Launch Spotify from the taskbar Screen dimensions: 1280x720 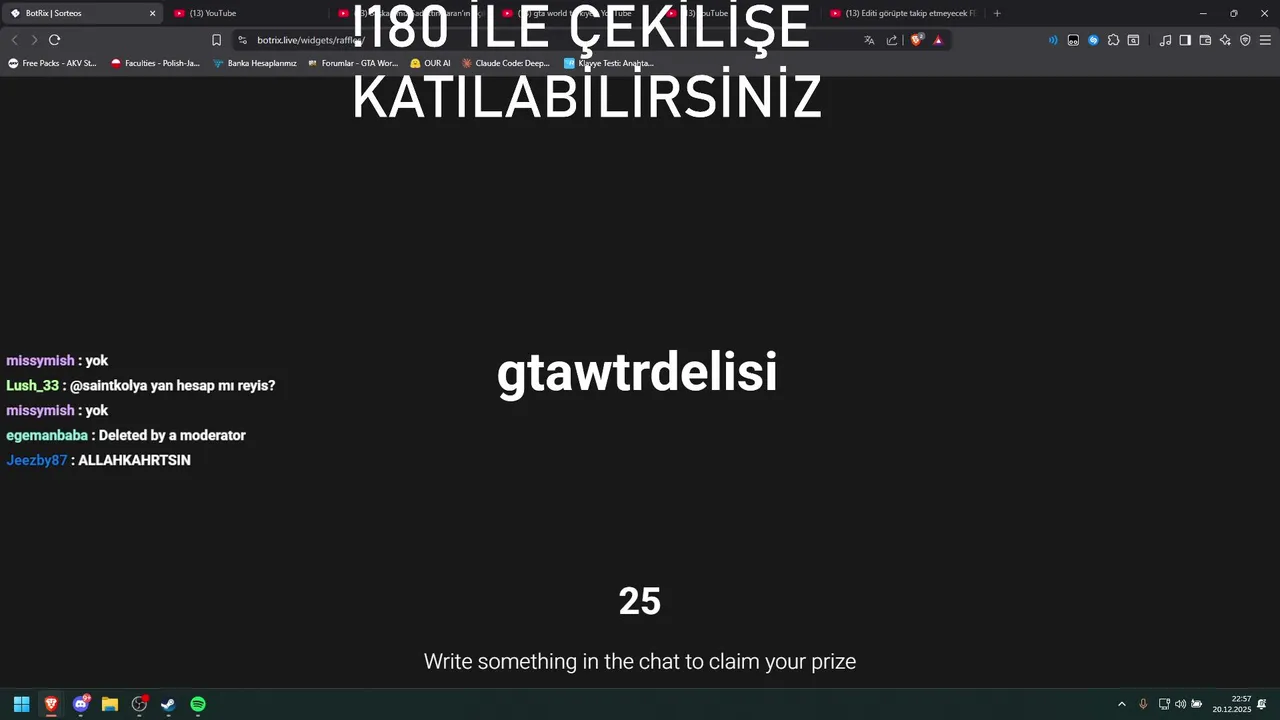point(198,704)
